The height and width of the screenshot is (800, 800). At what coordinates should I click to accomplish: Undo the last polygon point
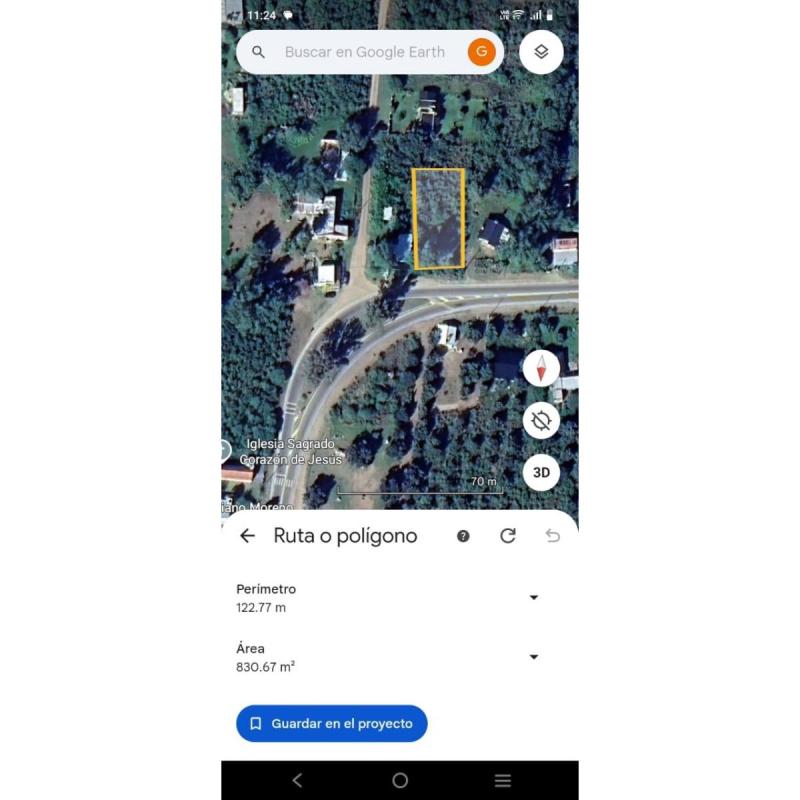[x=552, y=536]
